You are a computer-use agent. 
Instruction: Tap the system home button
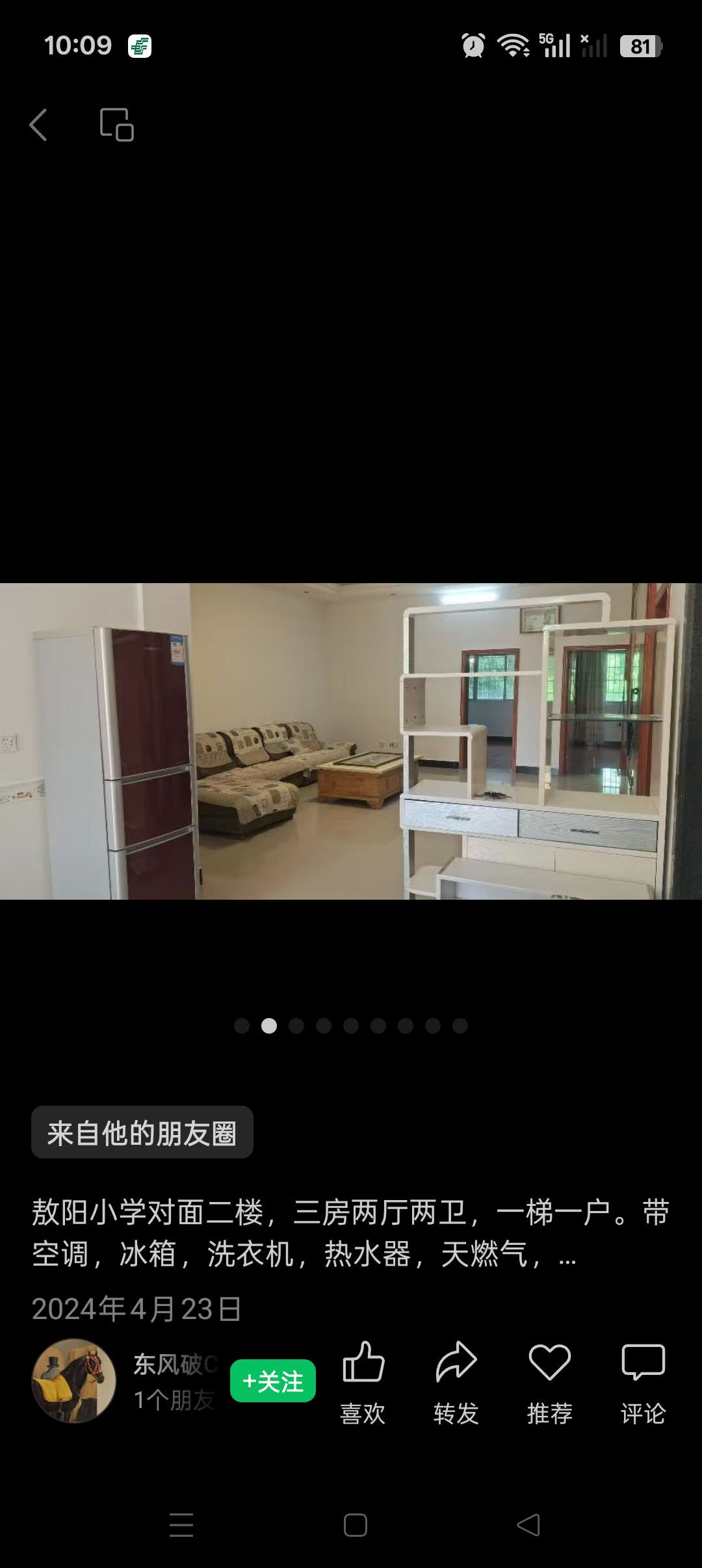[356, 1525]
